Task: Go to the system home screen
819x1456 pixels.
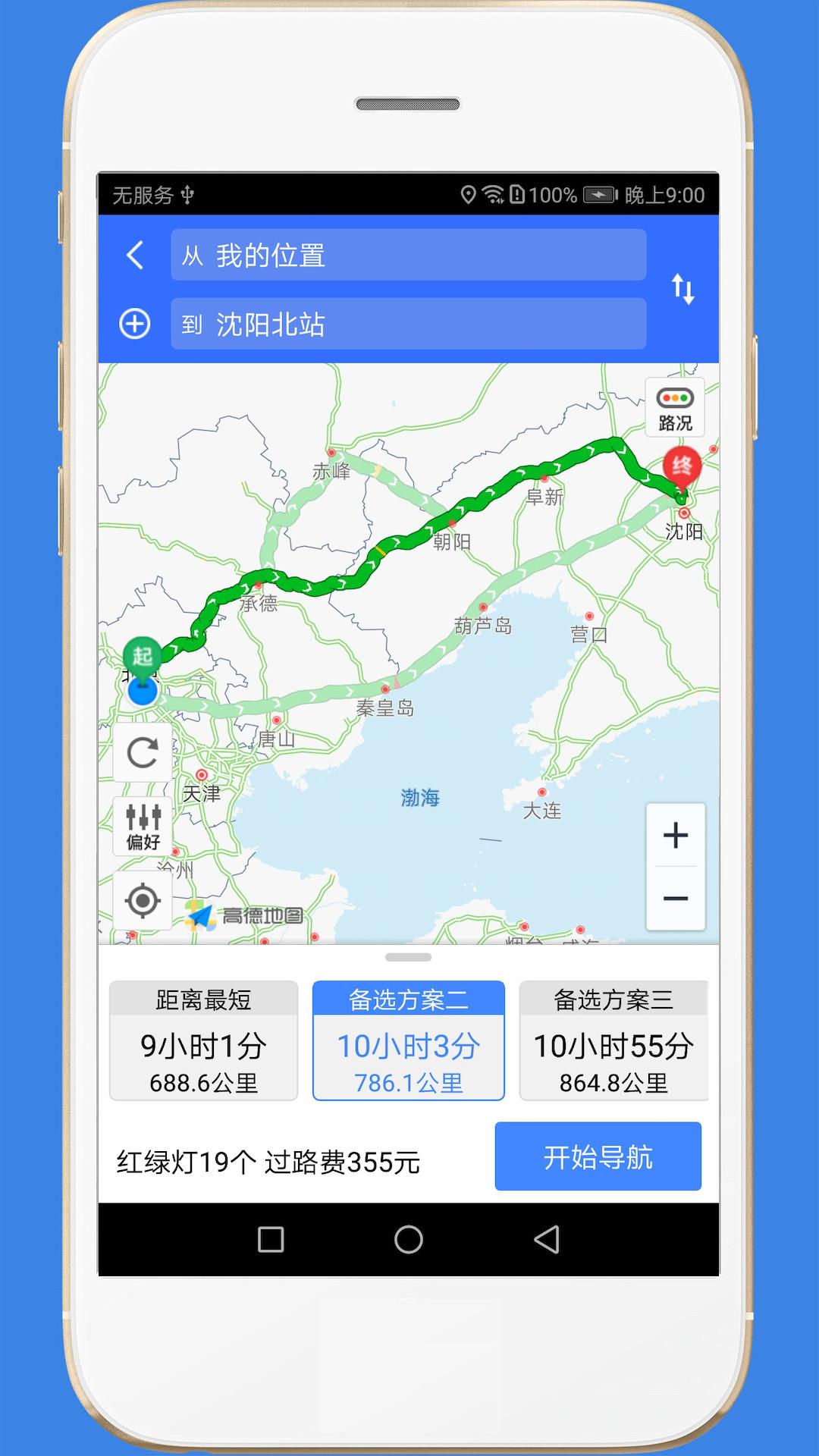Action: pos(408,1240)
